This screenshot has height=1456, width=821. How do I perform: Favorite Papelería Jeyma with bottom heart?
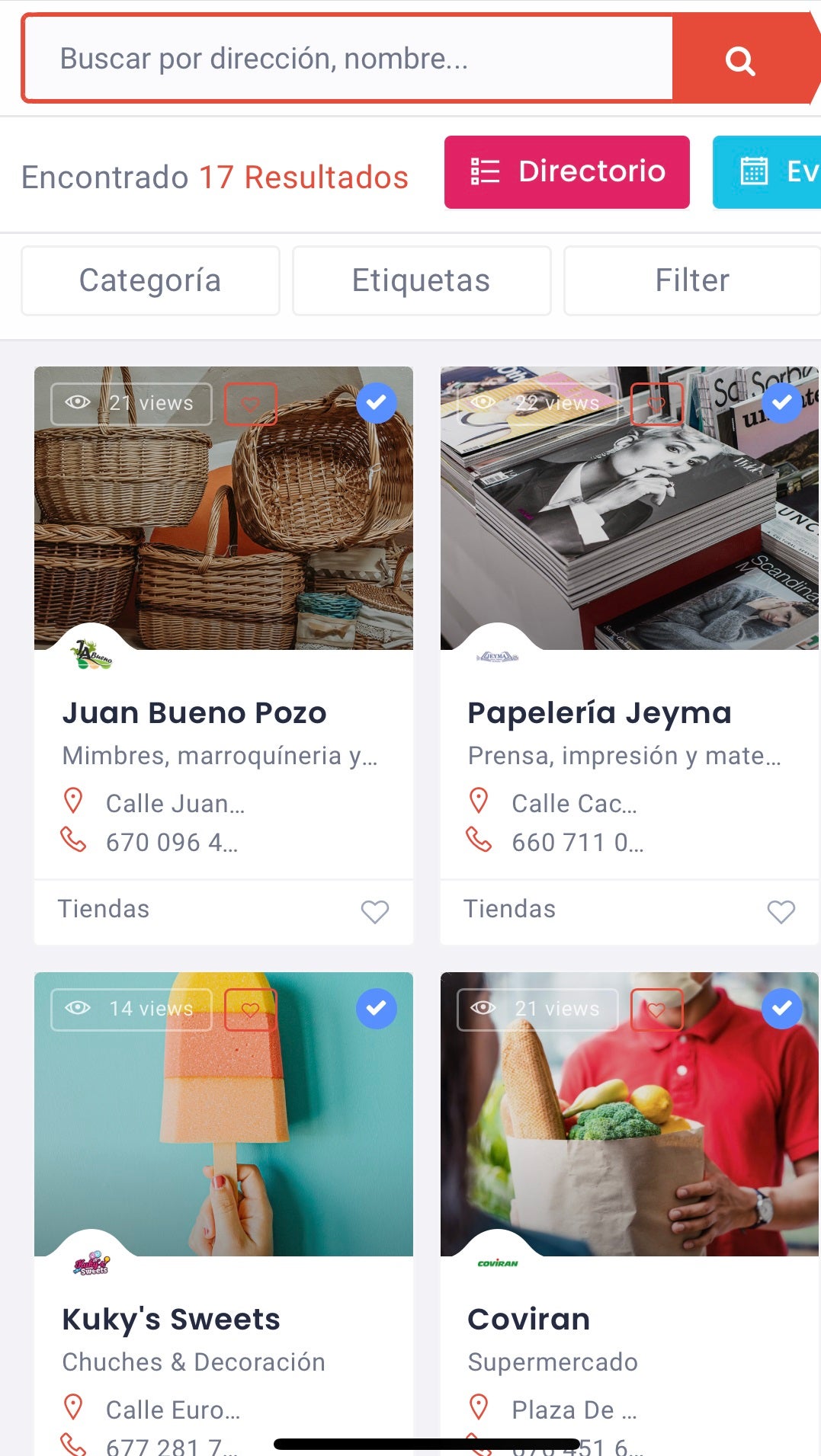pyautogui.click(x=781, y=911)
